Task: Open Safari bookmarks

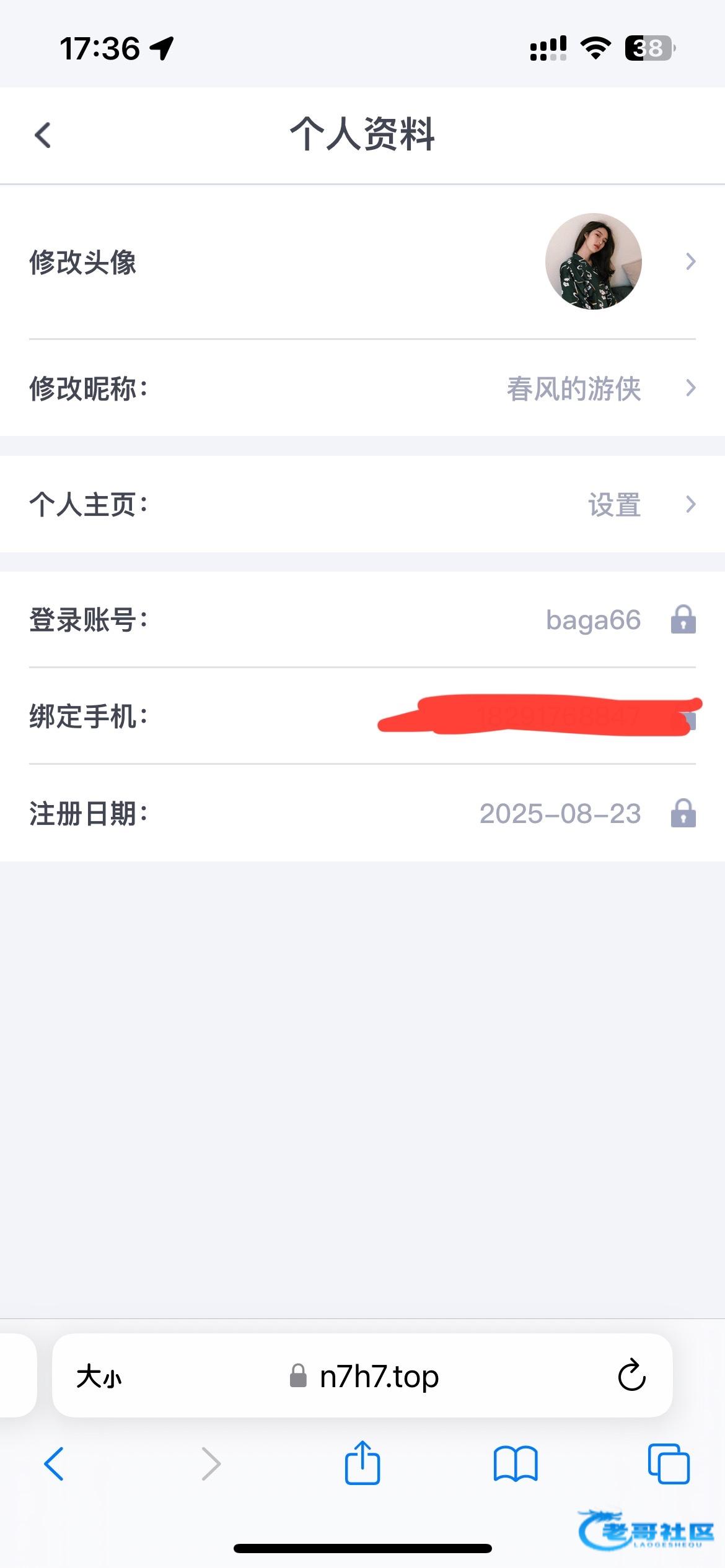Action: pyautogui.click(x=516, y=1464)
